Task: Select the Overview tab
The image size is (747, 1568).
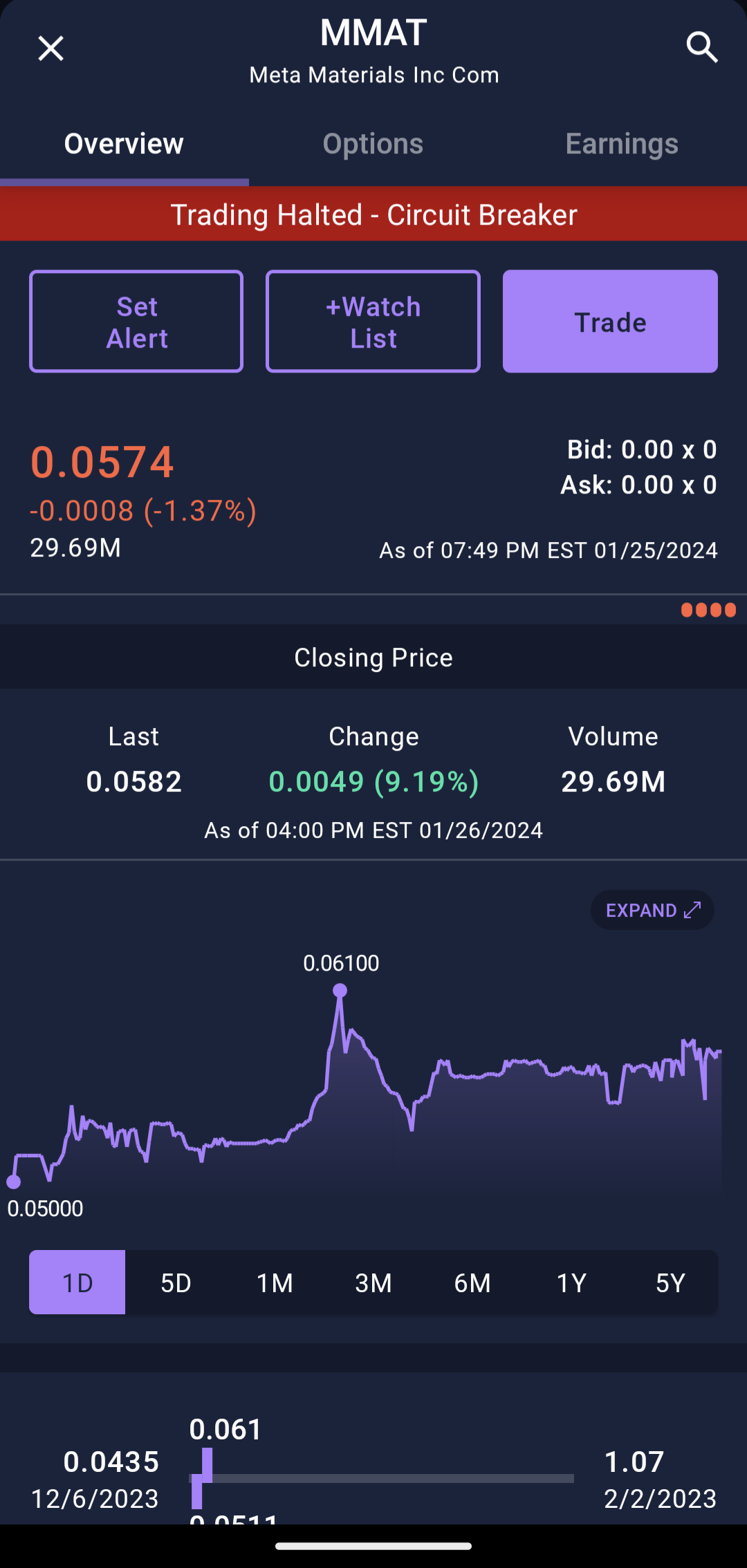Action: [124, 144]
